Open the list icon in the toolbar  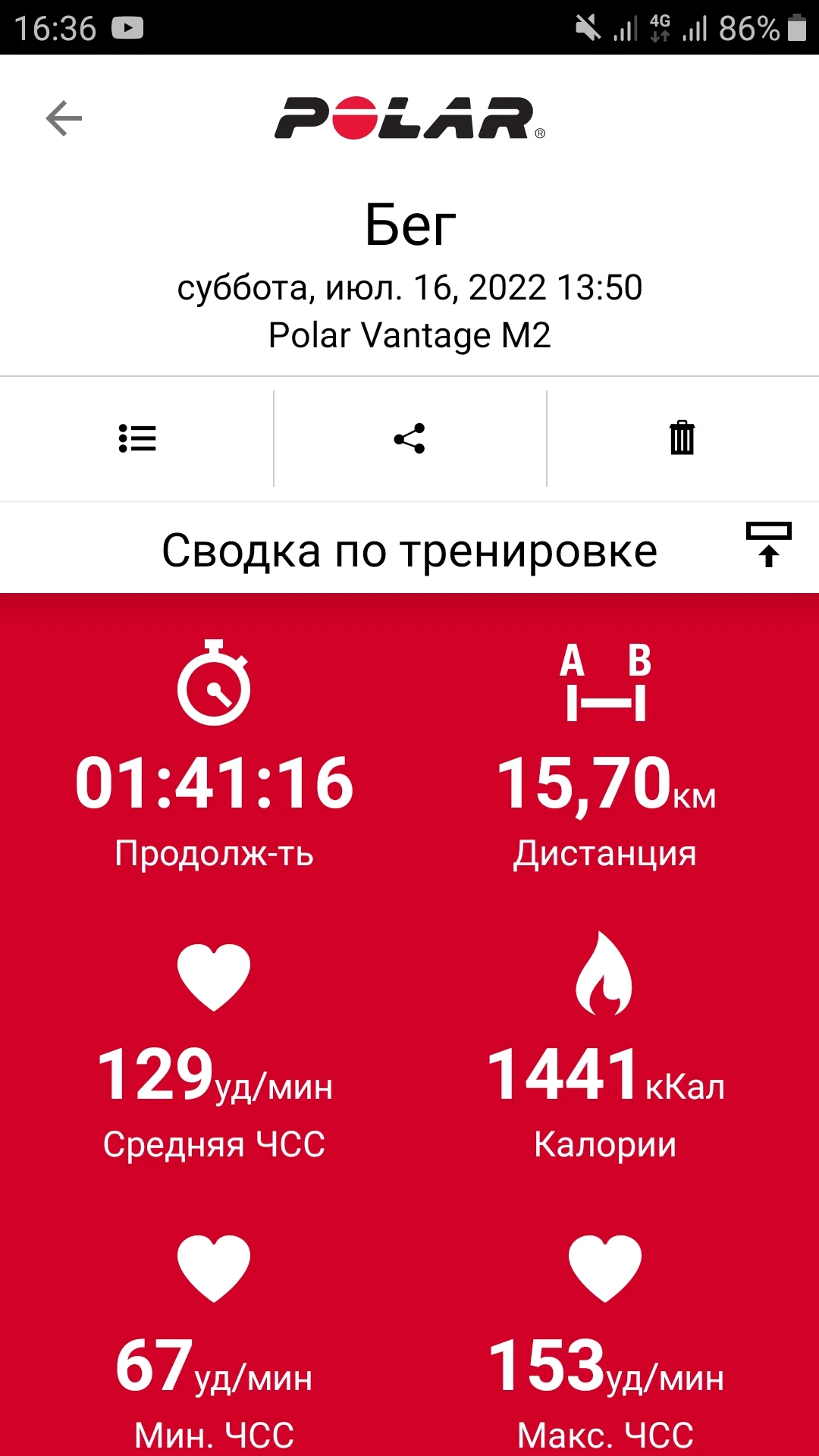coord(137,438)
